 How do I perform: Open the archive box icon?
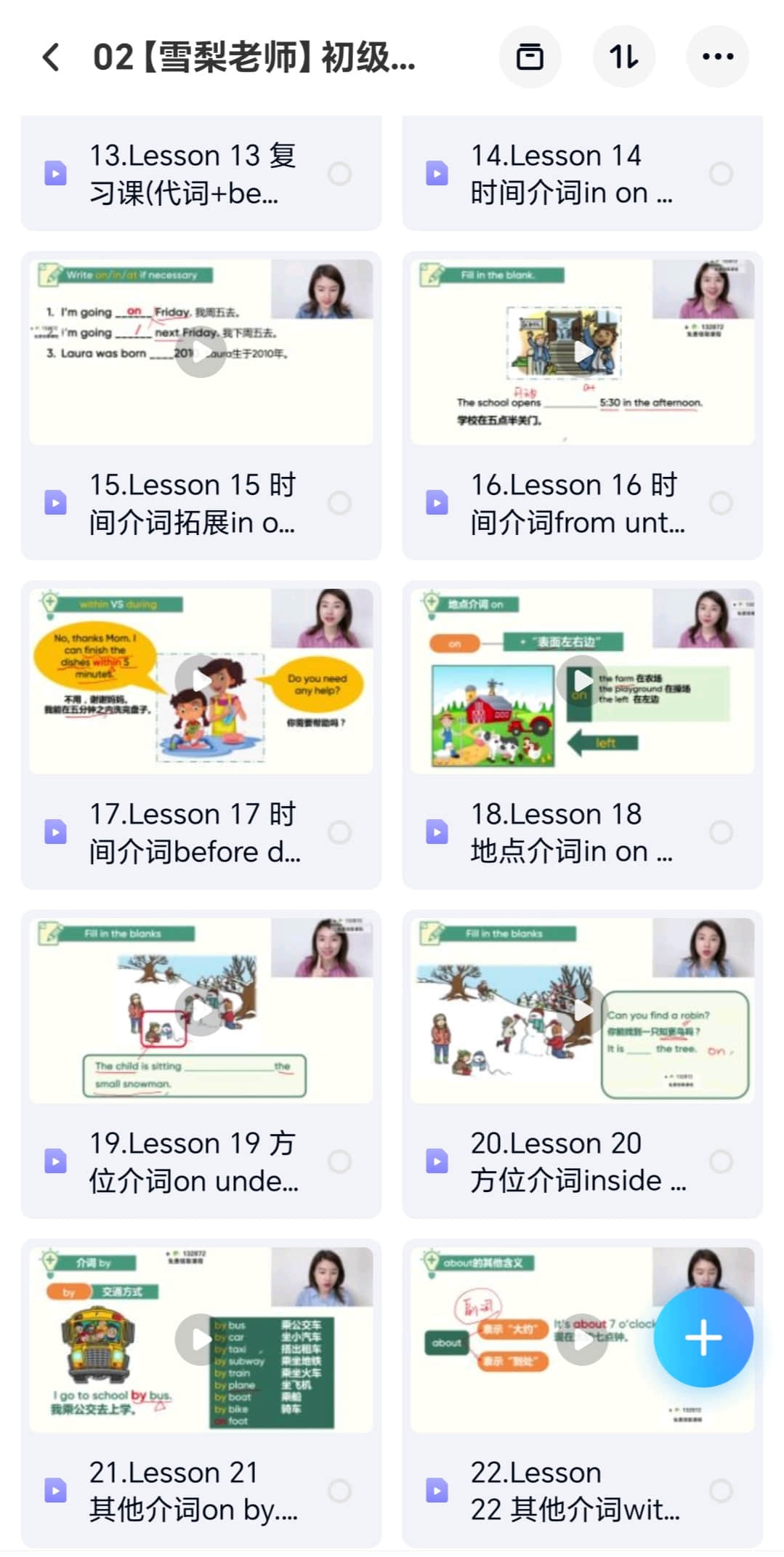click(x=530, y=57)
